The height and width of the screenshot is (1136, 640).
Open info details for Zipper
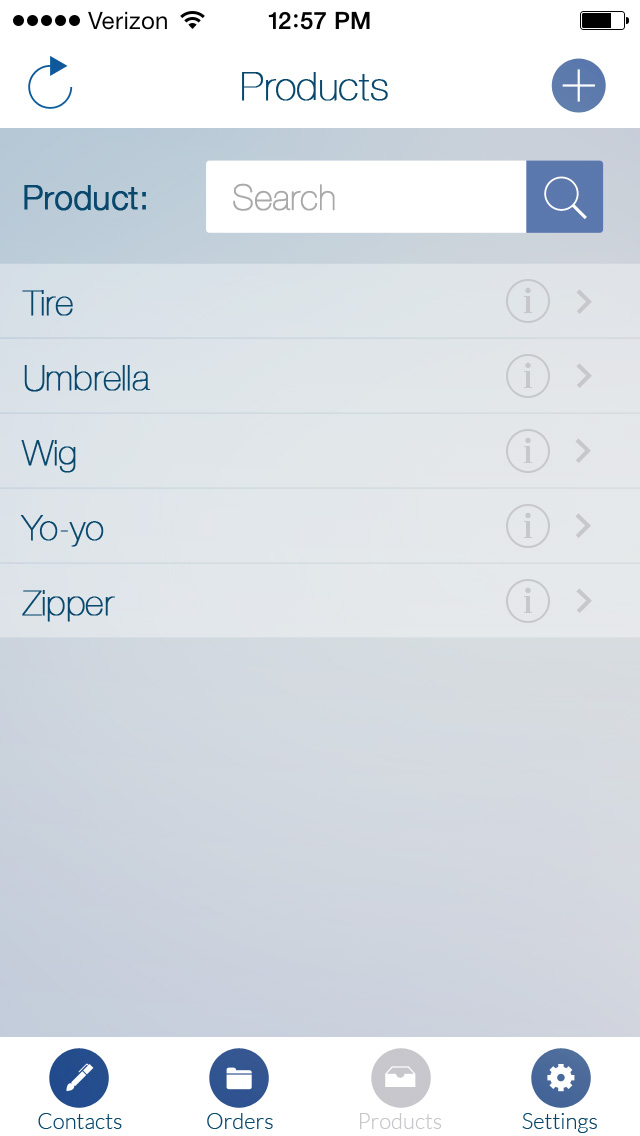pos(527,601)
